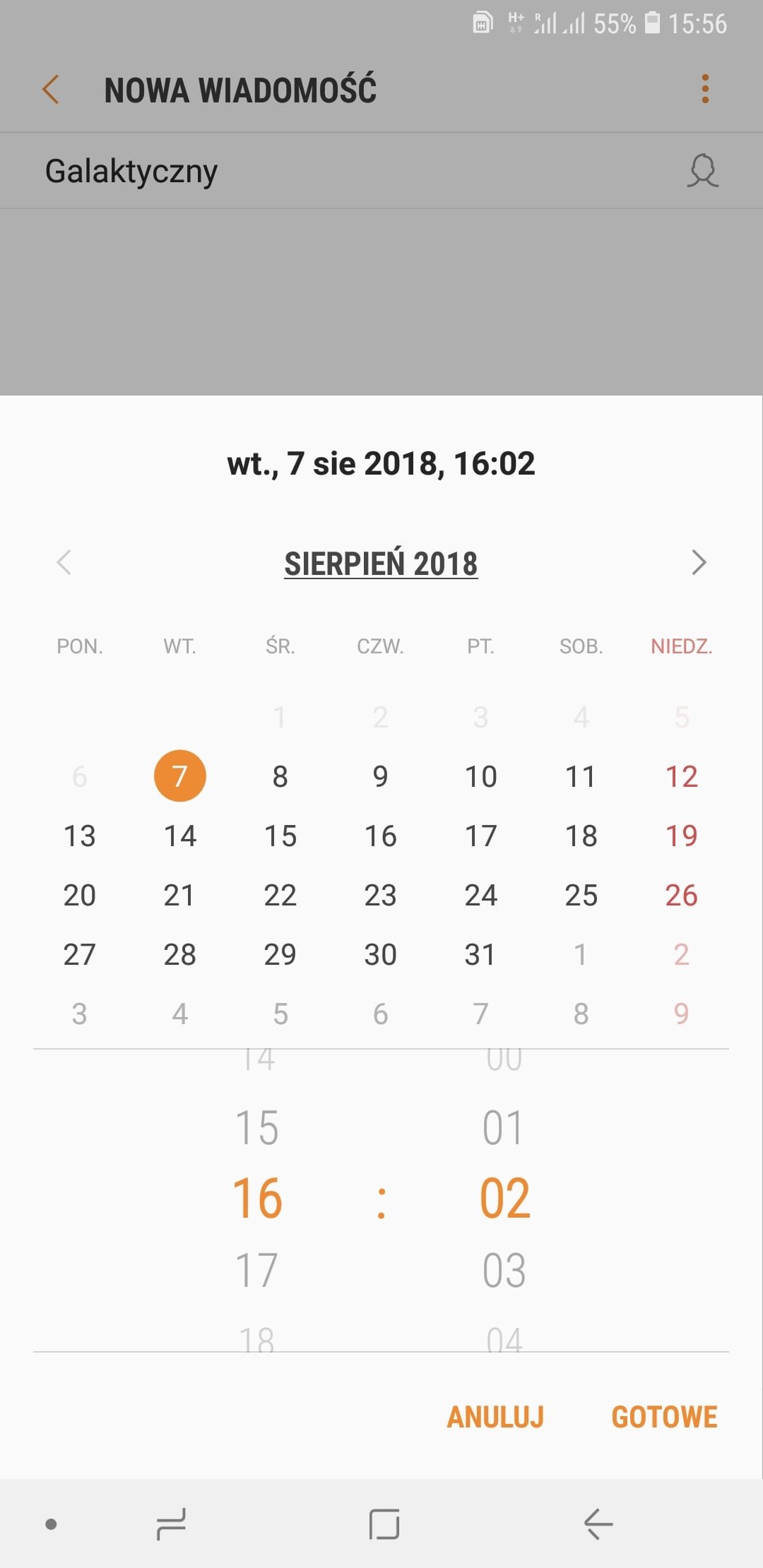Cancel the picker with ANULUJ
This screenshot has width=763, height=1568.
tap(495, 1417)
